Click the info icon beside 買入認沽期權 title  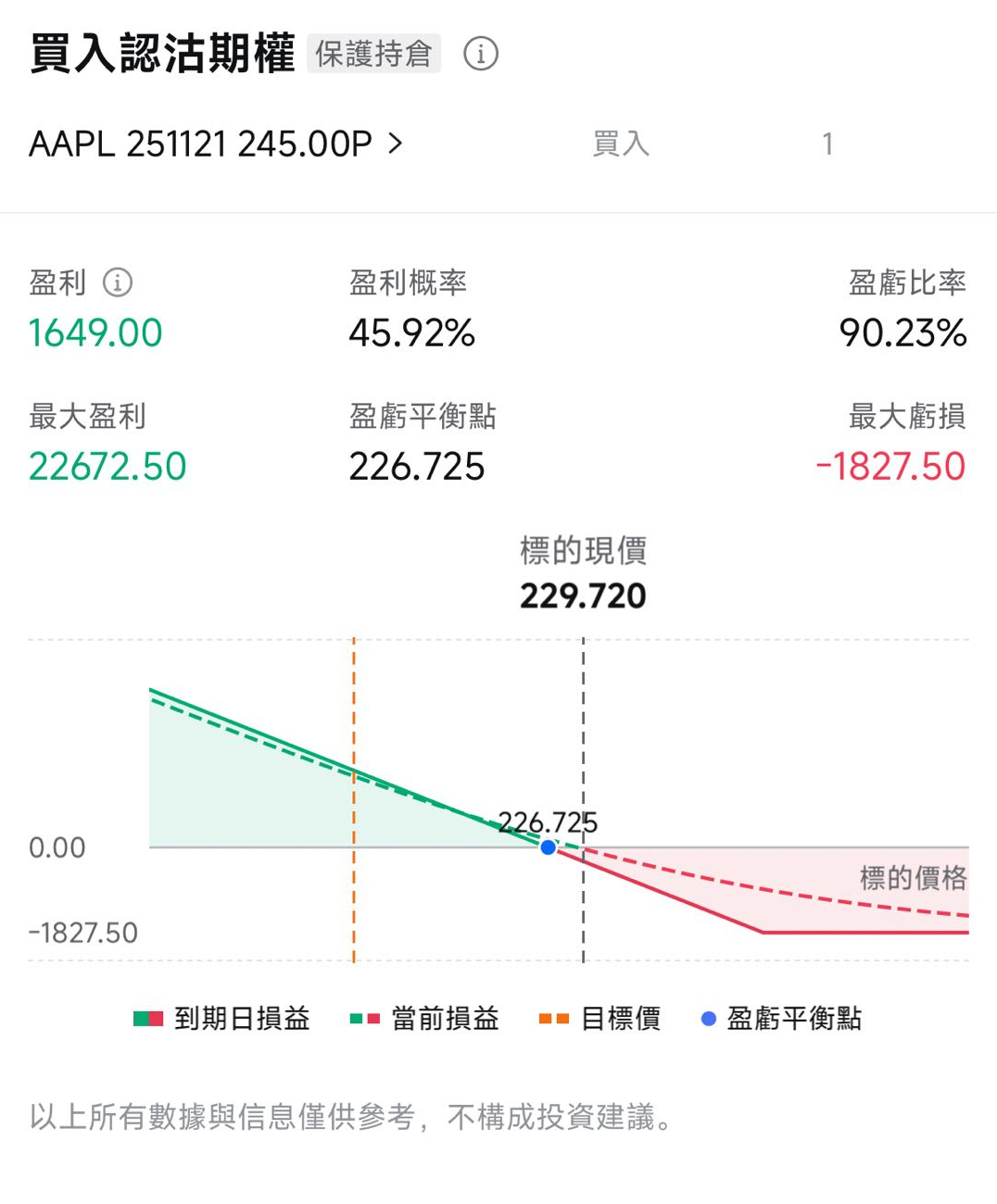483,55
